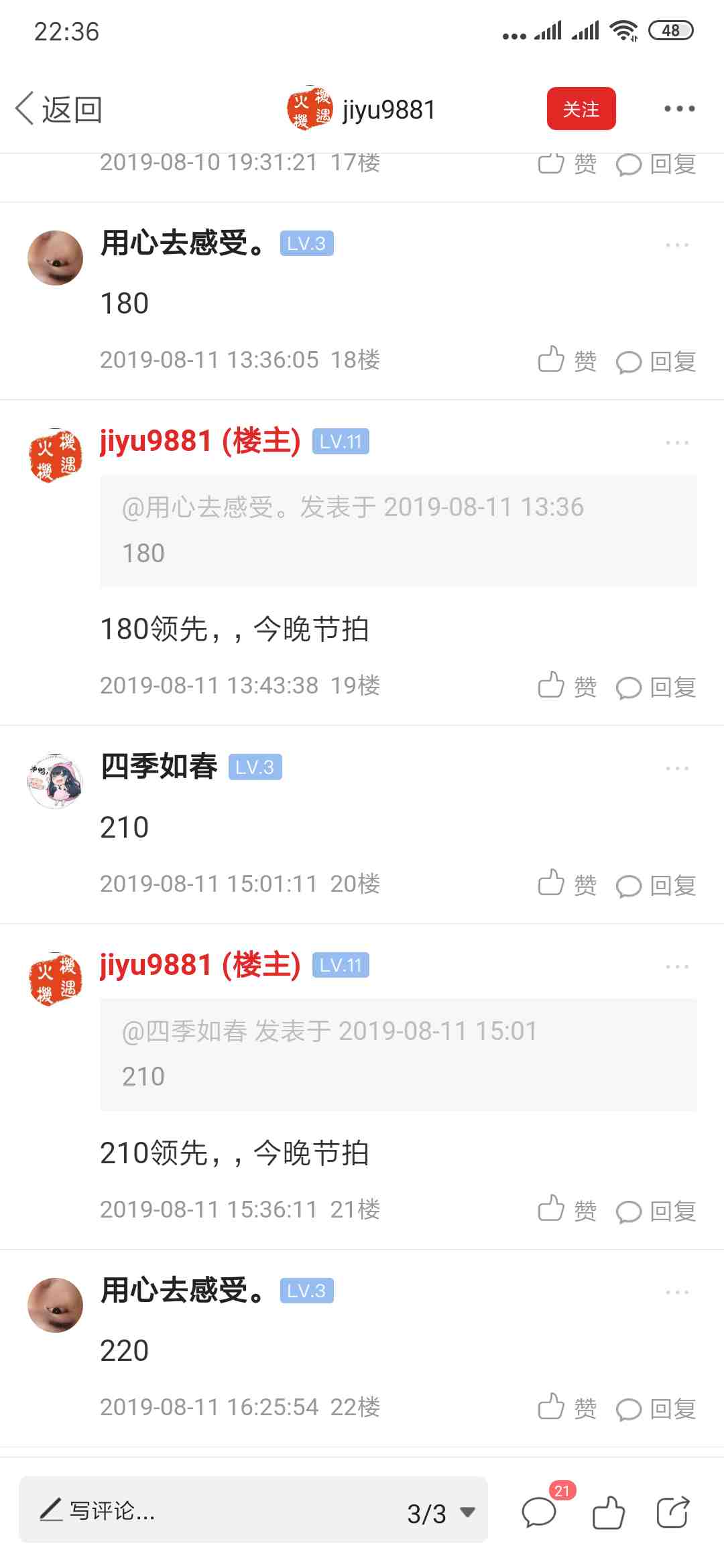Share this post
Screen dimensions: 724x1568
pos(672,1512)
